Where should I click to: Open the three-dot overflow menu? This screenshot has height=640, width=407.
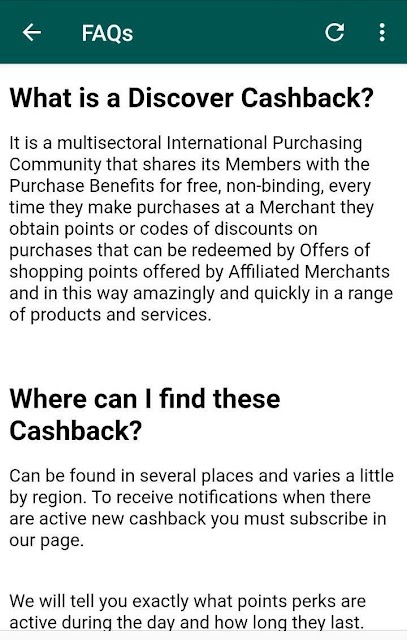382,32
